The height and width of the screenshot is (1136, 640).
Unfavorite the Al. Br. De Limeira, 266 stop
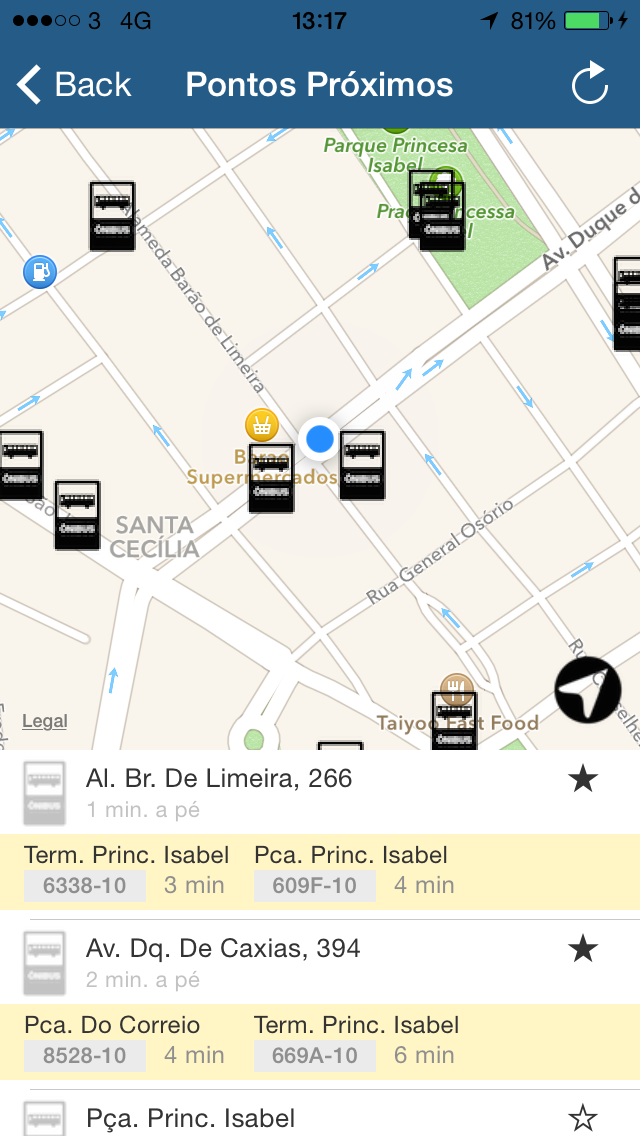pos(583,780)
